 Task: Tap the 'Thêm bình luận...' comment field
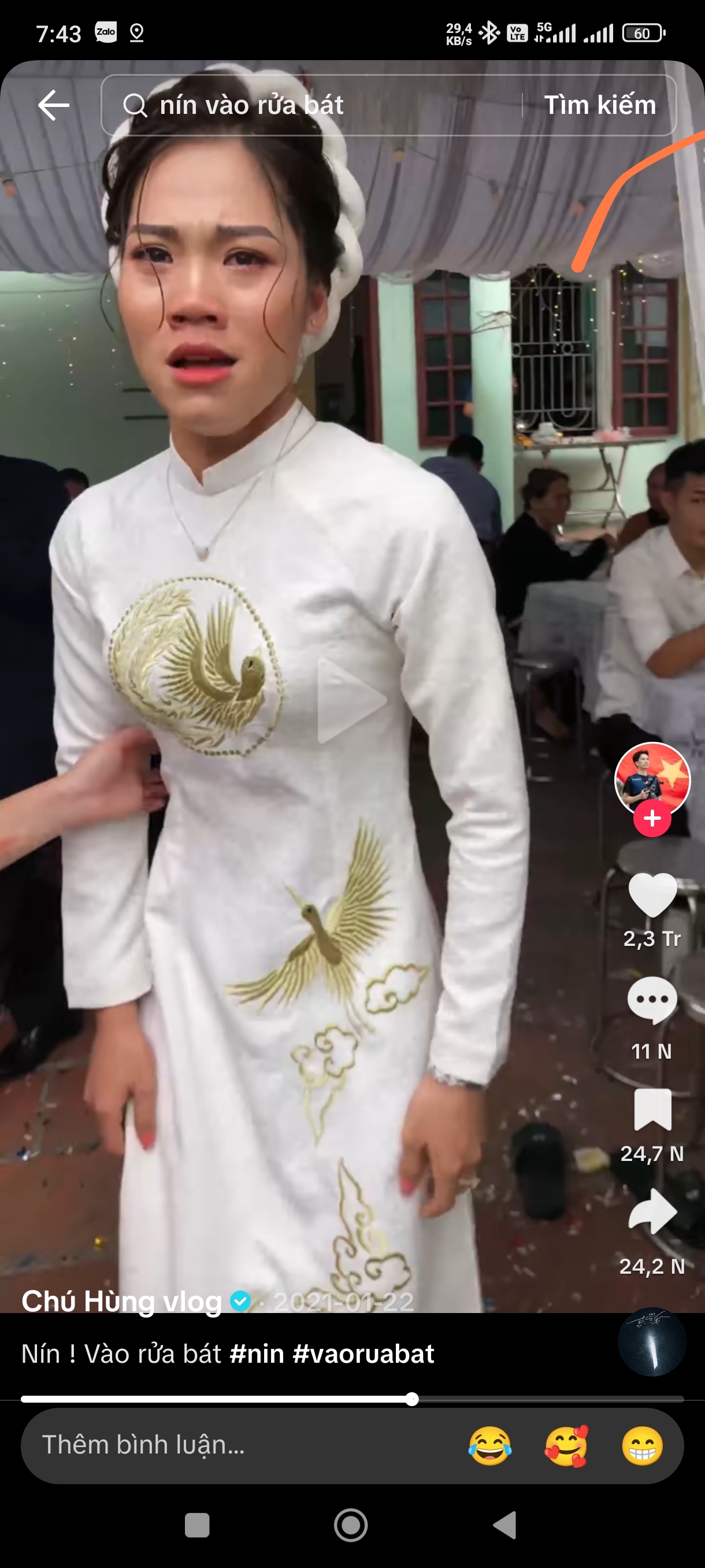click(231, 1445)
